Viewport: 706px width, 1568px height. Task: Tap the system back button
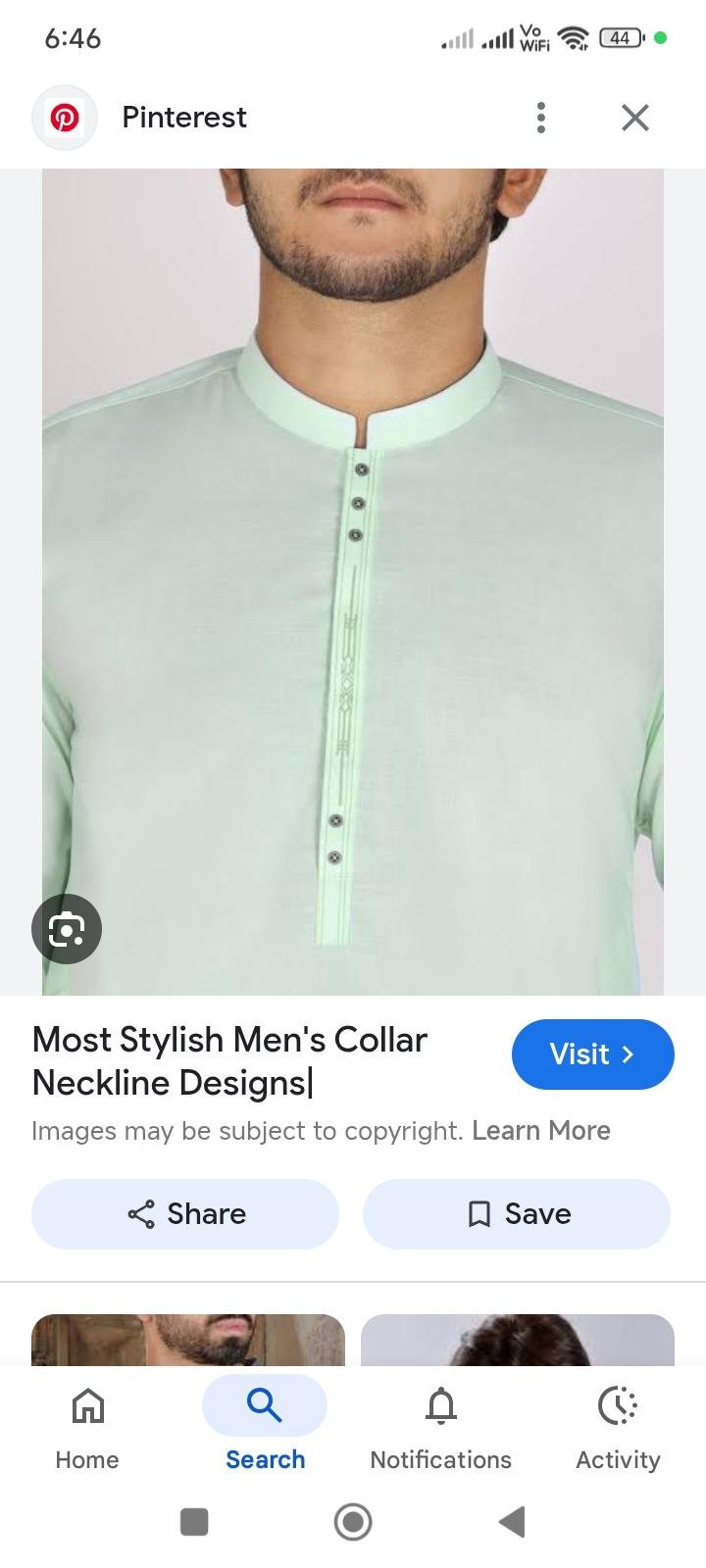(x=512, y=1522)
